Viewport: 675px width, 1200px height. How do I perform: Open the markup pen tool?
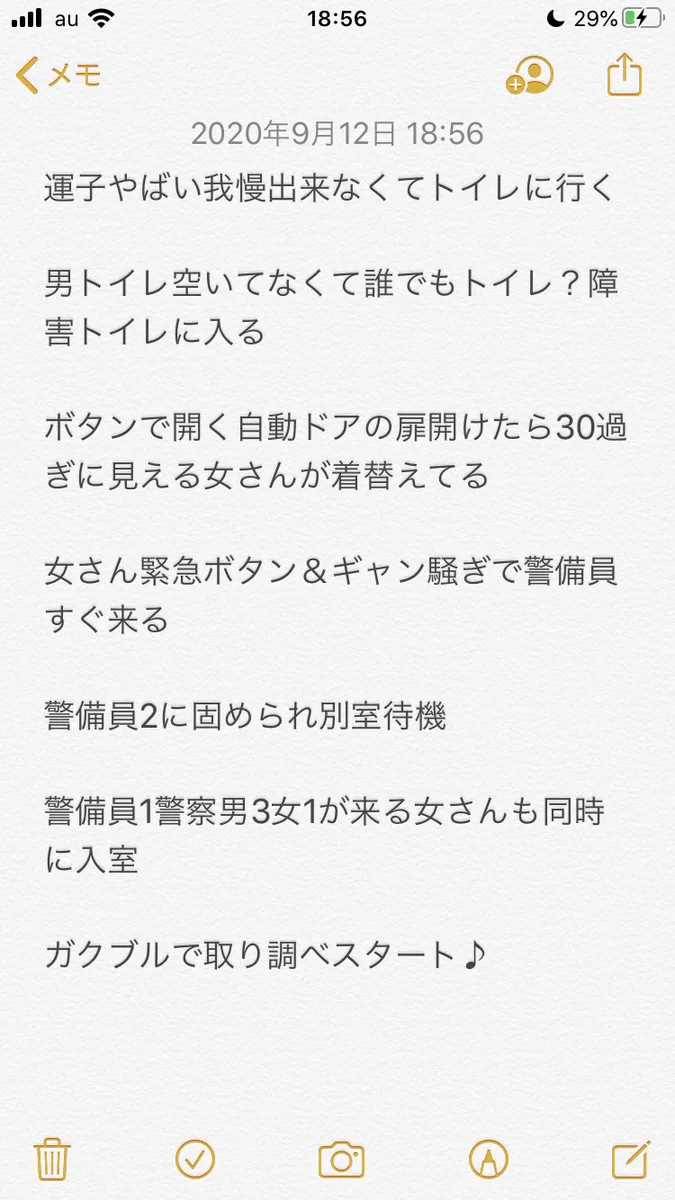[x=487, y=1159]
